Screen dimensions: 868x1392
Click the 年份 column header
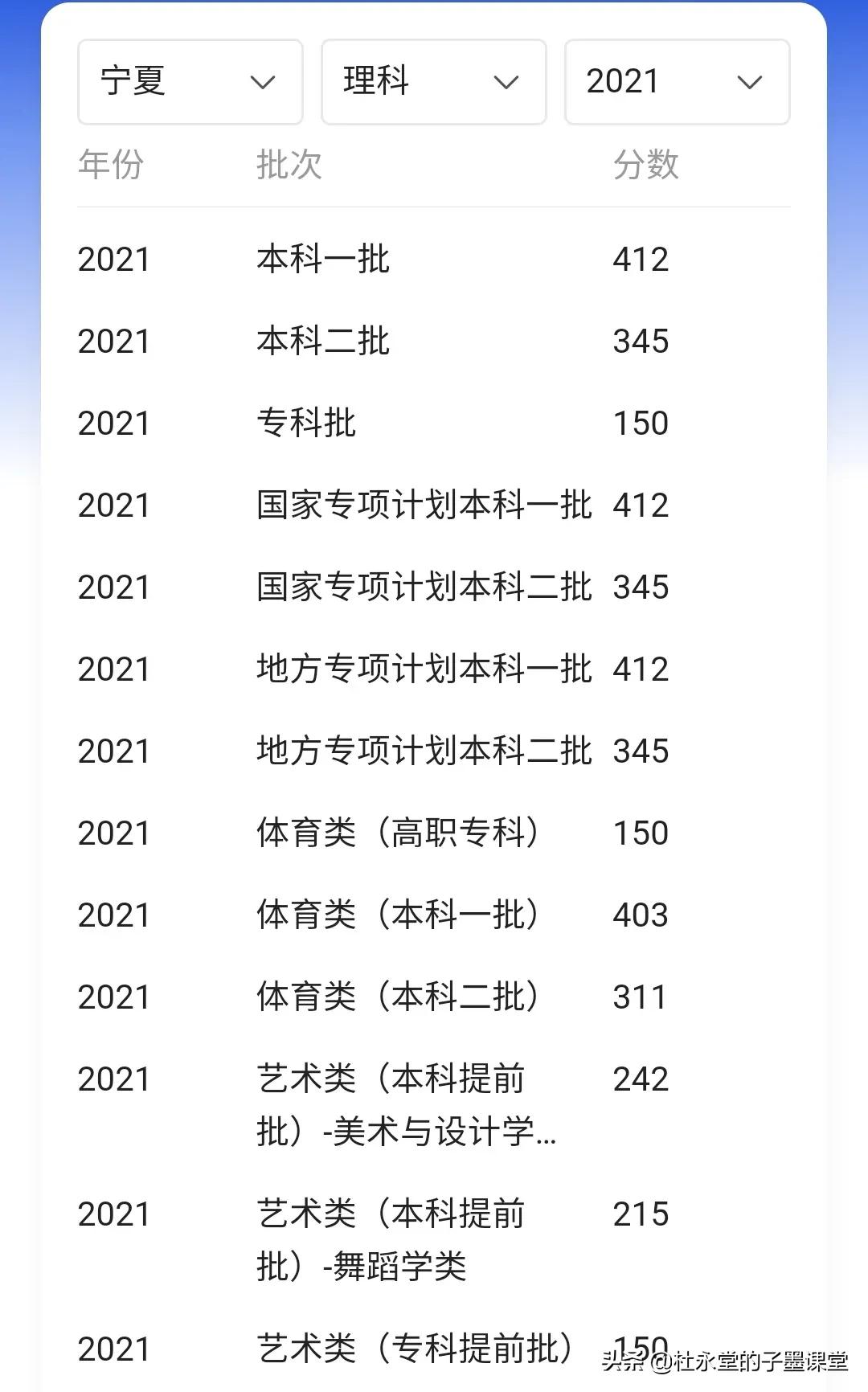[x=111, y=166]
